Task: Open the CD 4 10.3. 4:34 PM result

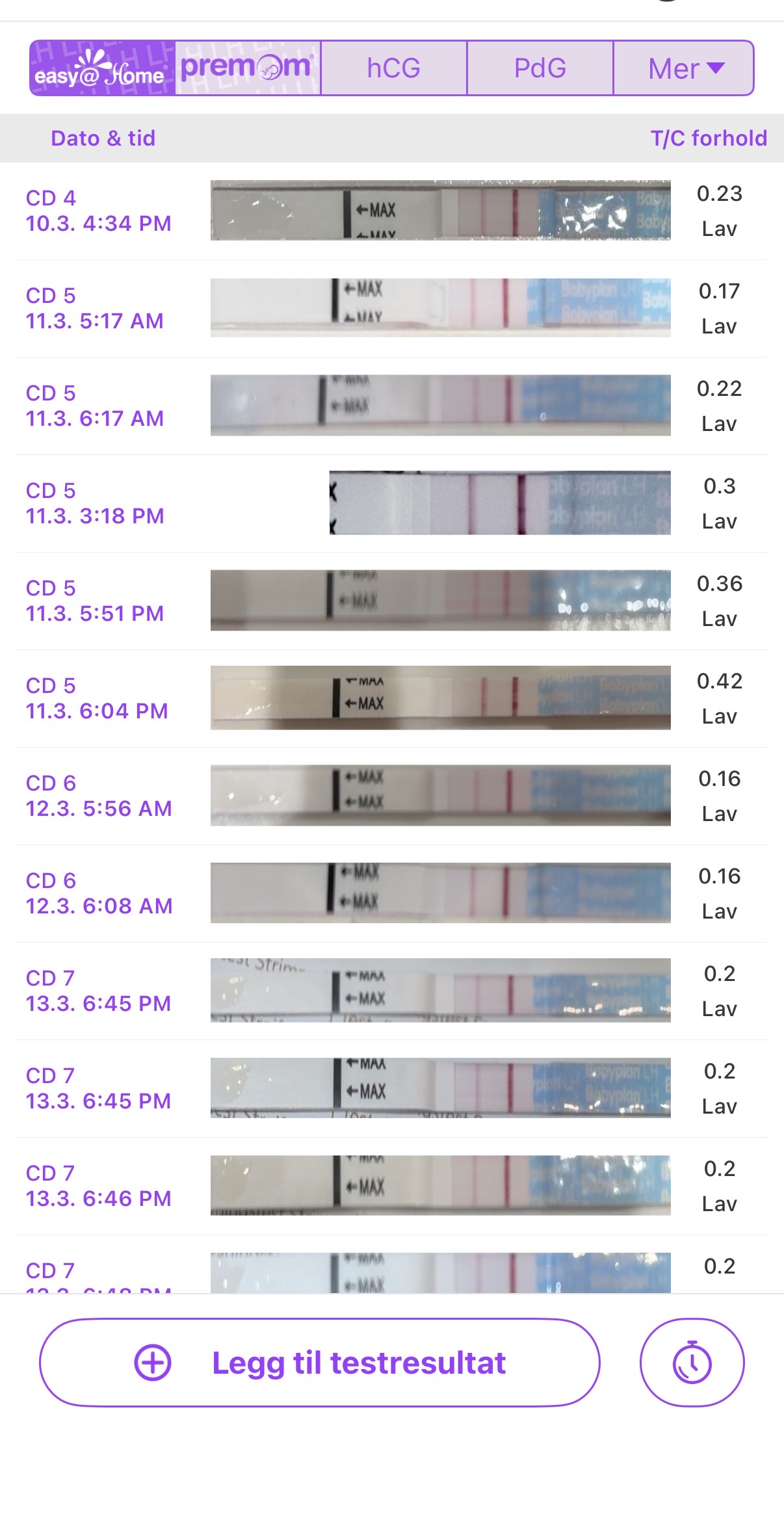Action: point(391,211)
